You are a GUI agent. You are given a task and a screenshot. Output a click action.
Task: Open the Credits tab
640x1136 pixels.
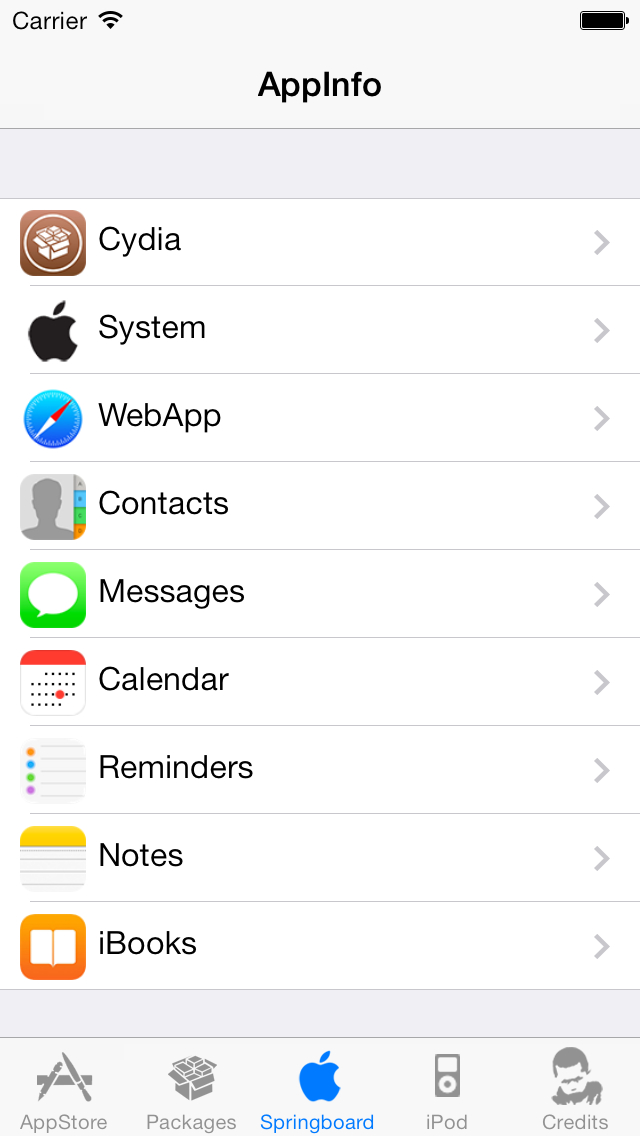575,1090
